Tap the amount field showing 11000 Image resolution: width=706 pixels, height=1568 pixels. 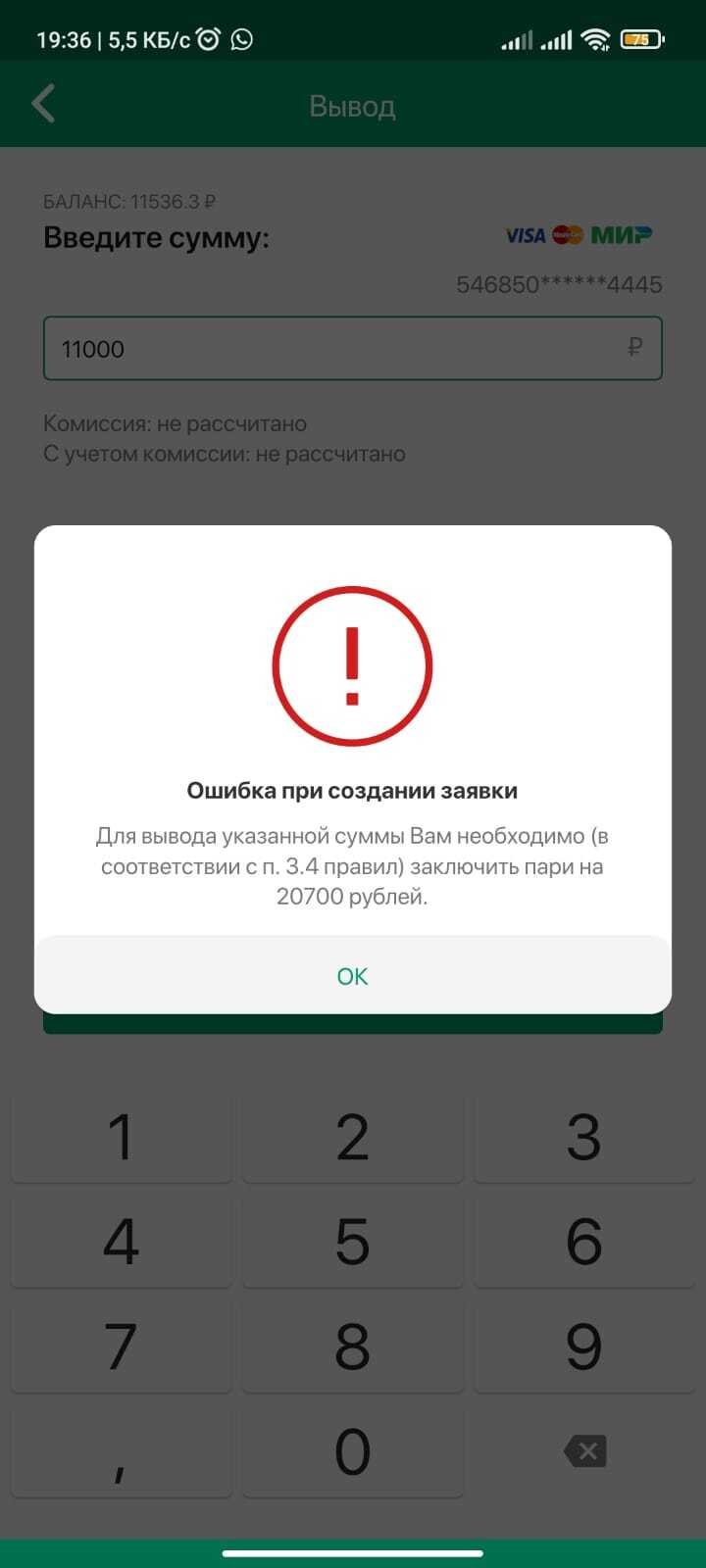pyautogui.click(x=352, y=348)
